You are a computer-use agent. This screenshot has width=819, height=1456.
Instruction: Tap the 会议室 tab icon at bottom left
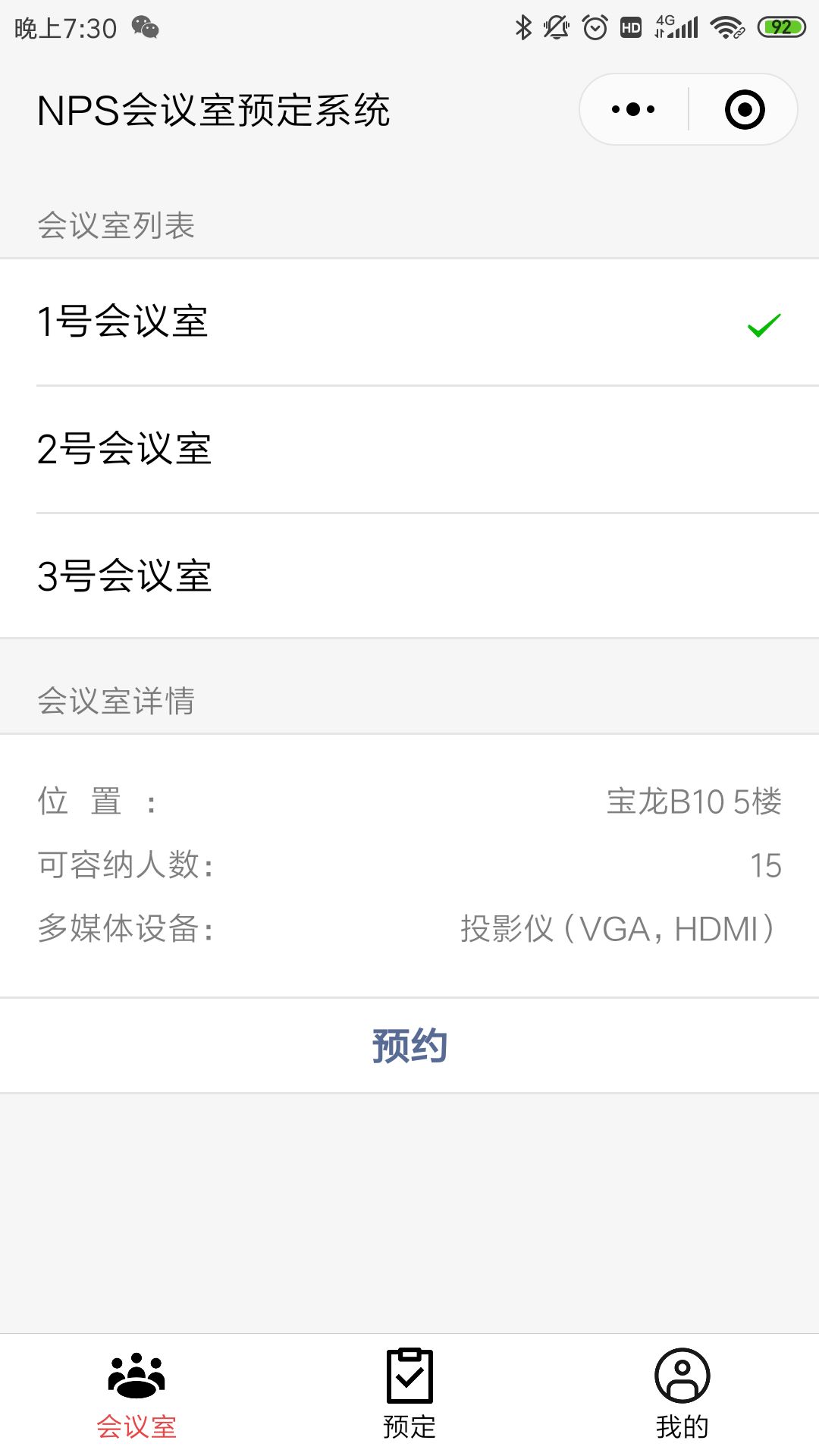point(135,1382)
